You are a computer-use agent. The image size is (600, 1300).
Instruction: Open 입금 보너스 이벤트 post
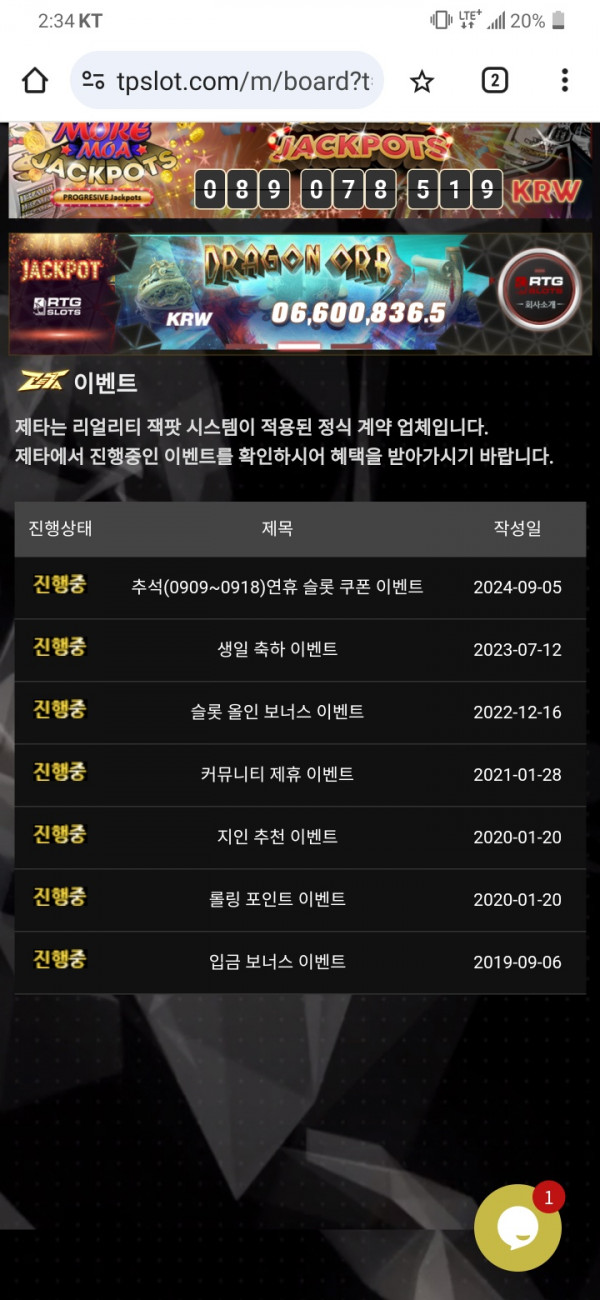pyautogui.click(x=277, y=961)
